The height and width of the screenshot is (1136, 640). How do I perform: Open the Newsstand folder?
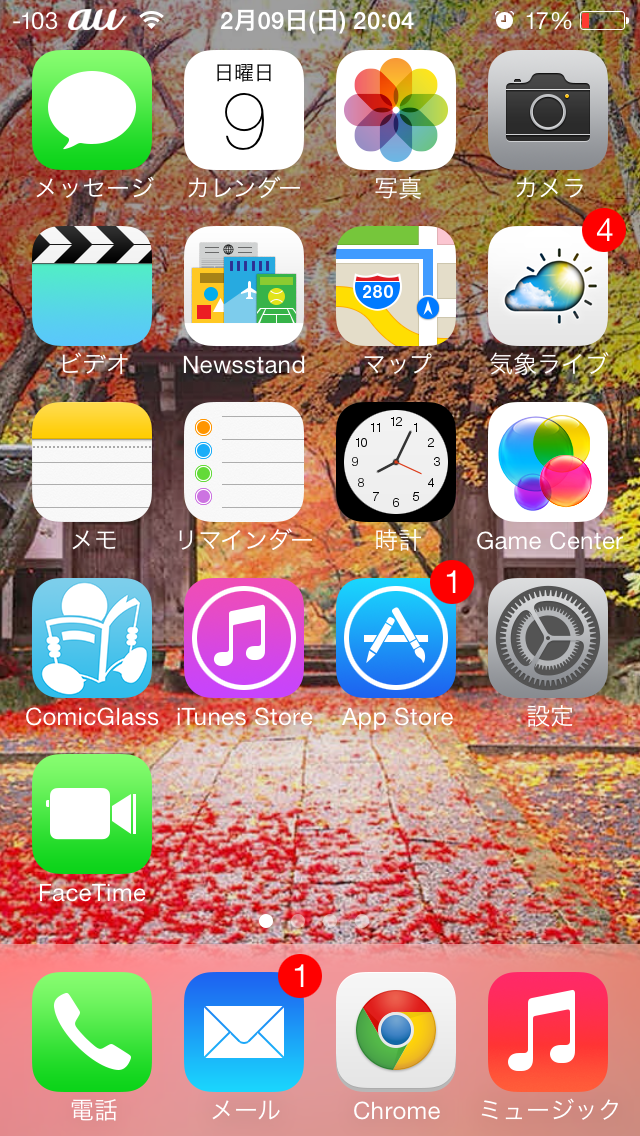click(244, 286)
